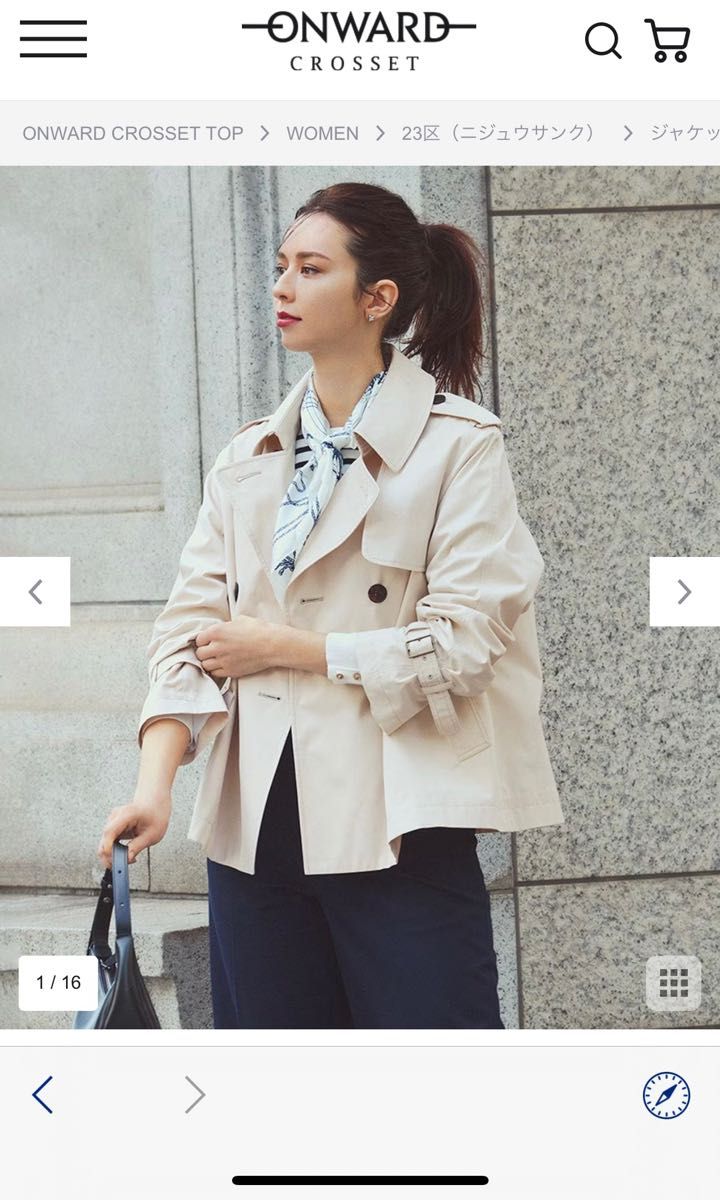Open the 23区 brand breadcrumb
Viewport: 720px width, 1200px height.
[499, 133]
